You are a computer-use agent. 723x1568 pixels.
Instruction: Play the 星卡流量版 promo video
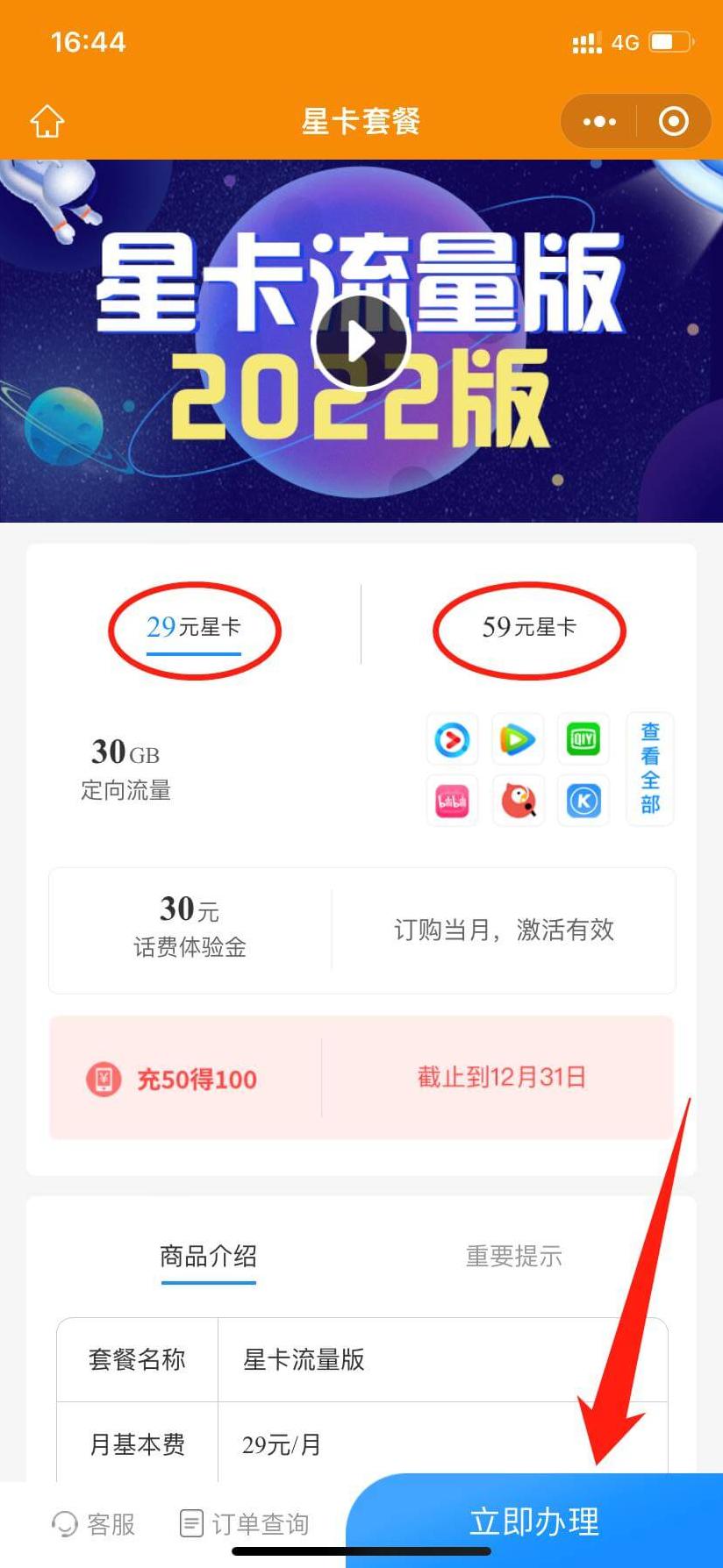(361, 342)
